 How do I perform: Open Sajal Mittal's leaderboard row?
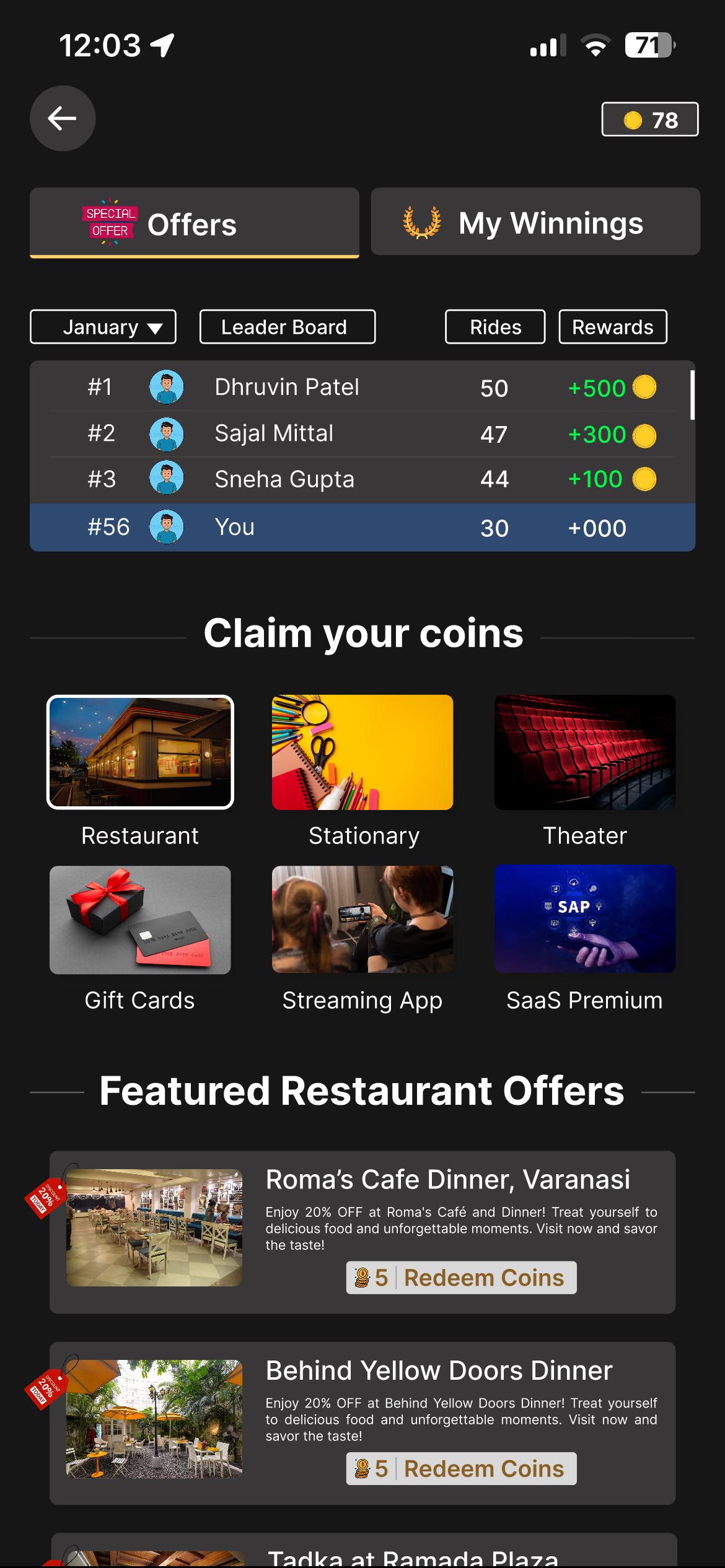(362, 434)
